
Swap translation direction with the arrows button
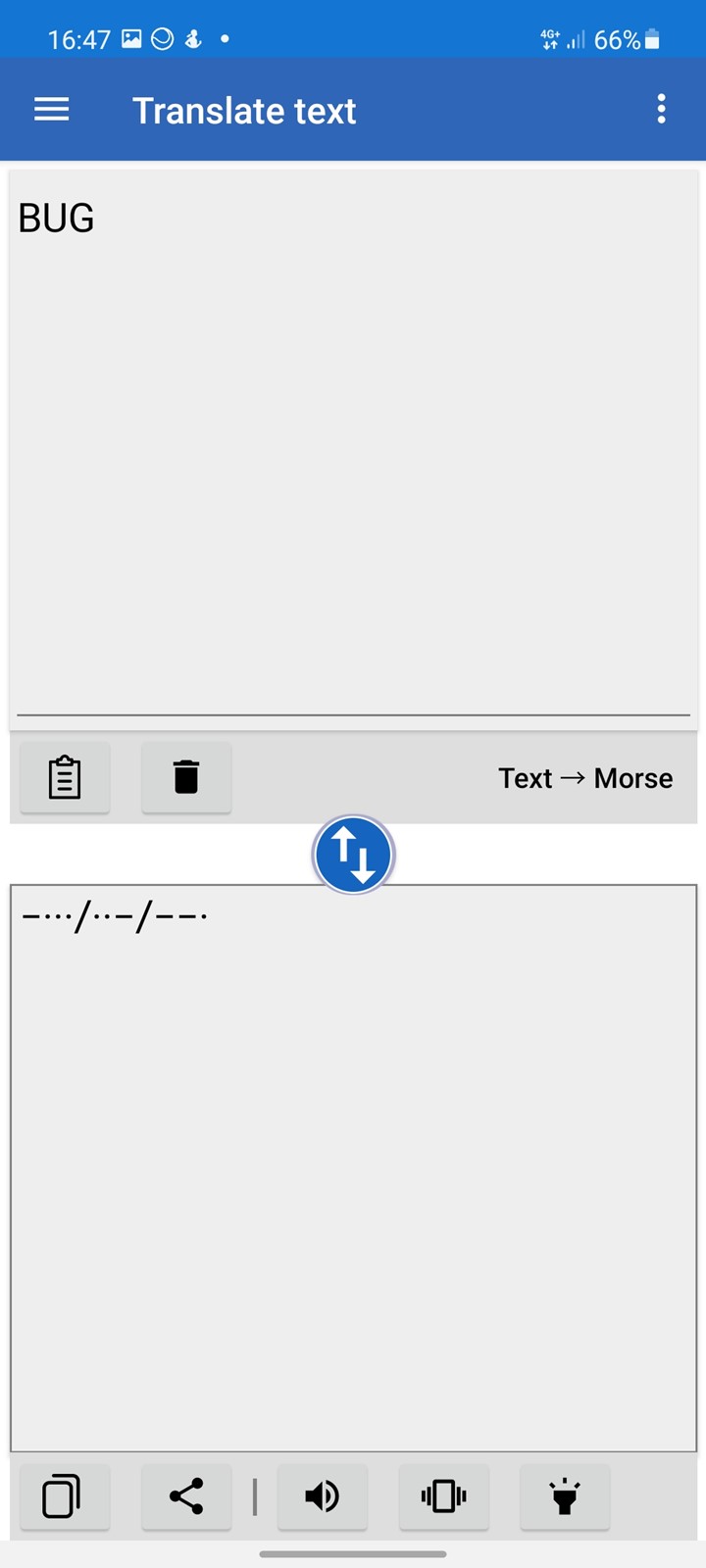pos(353,855)
